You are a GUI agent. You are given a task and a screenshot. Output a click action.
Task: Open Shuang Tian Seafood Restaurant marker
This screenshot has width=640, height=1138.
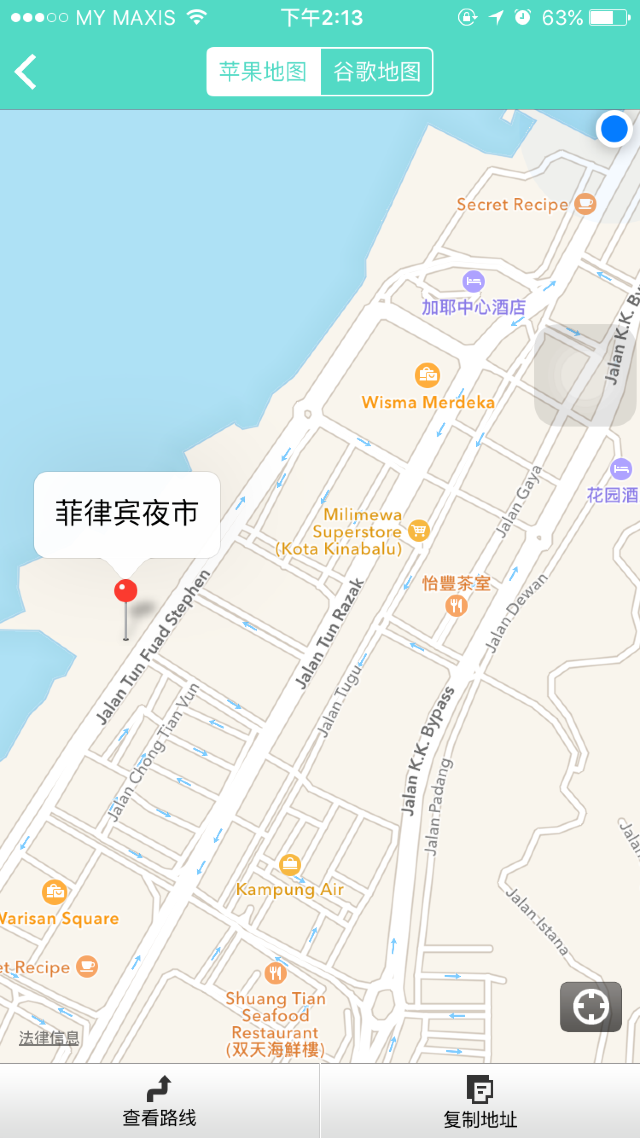pyautogui.click(x=275, y=973)
